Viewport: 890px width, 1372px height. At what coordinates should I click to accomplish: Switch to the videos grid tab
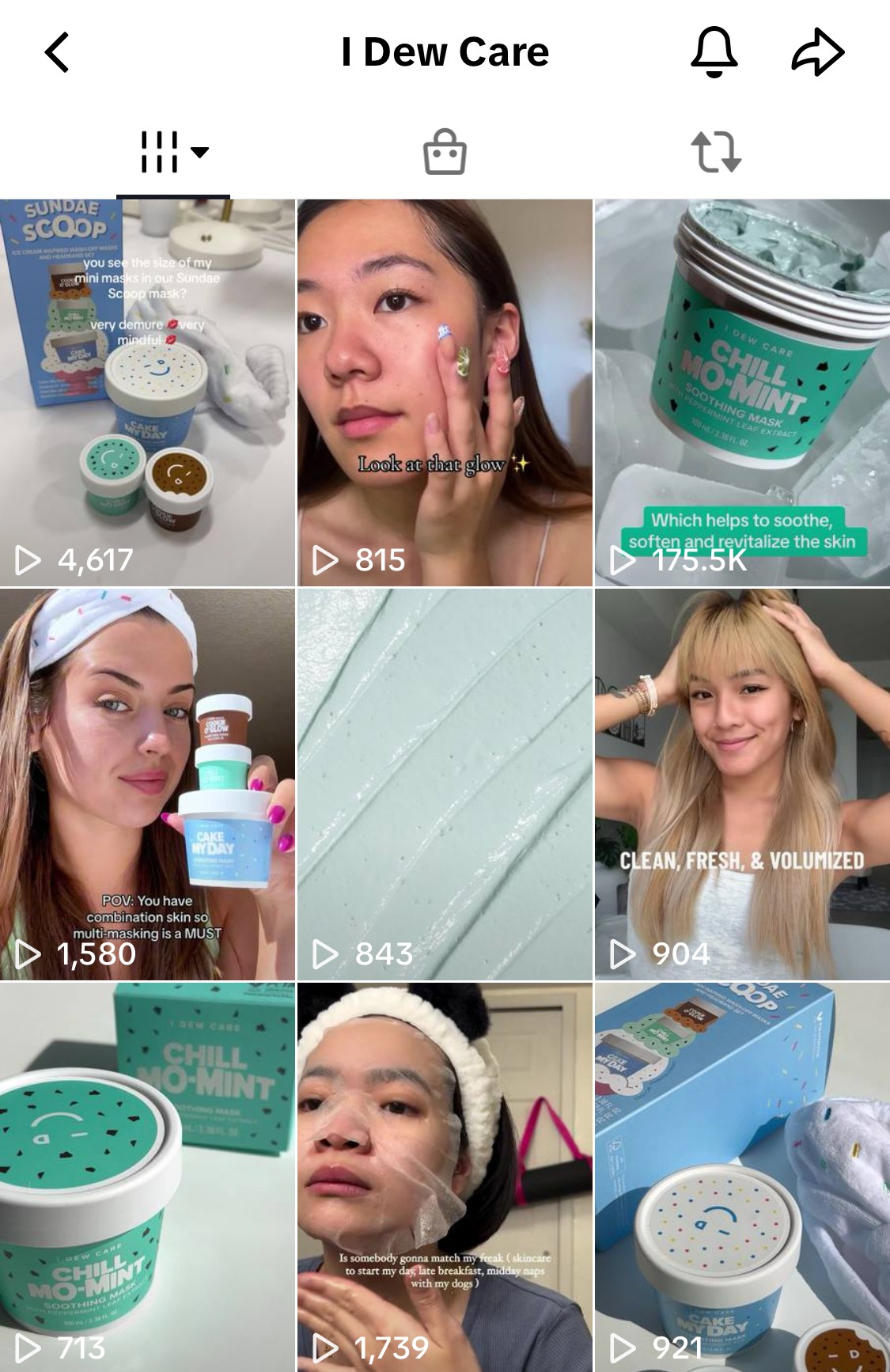[x=172, y=152]
